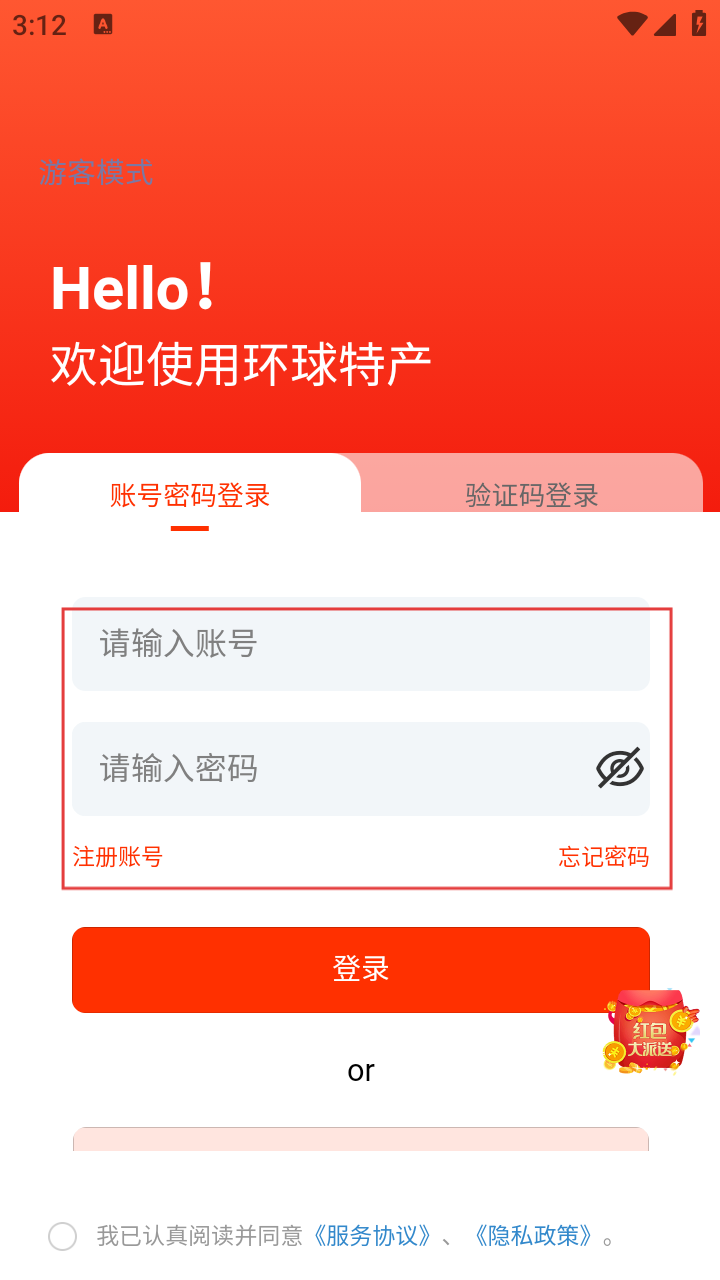This screenshot has height=1280, width=720.
Task: Check the agreement consent checkbox
Action: [63, 1237]
